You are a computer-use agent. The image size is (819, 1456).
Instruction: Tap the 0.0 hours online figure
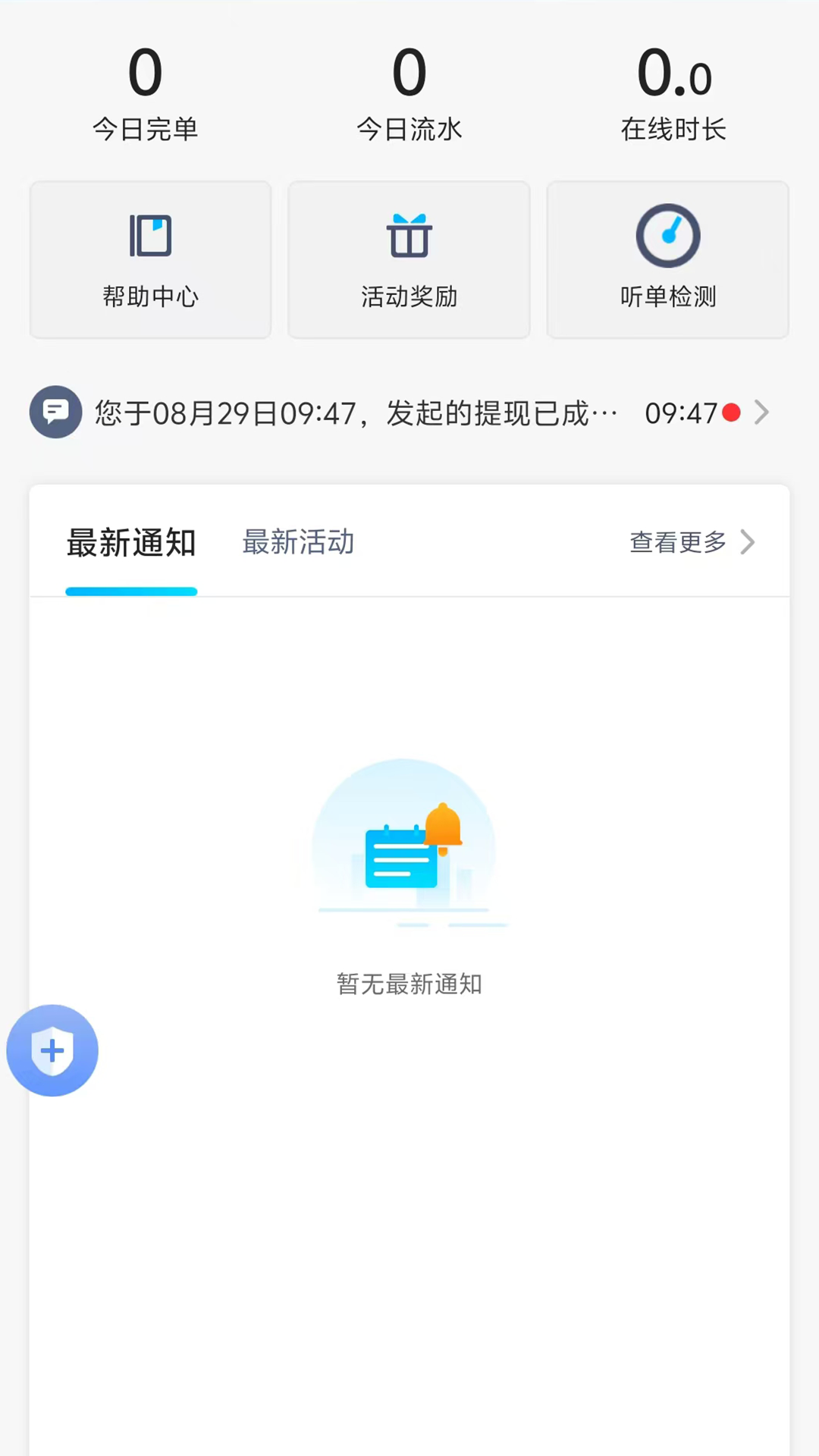tap(673, 72)
